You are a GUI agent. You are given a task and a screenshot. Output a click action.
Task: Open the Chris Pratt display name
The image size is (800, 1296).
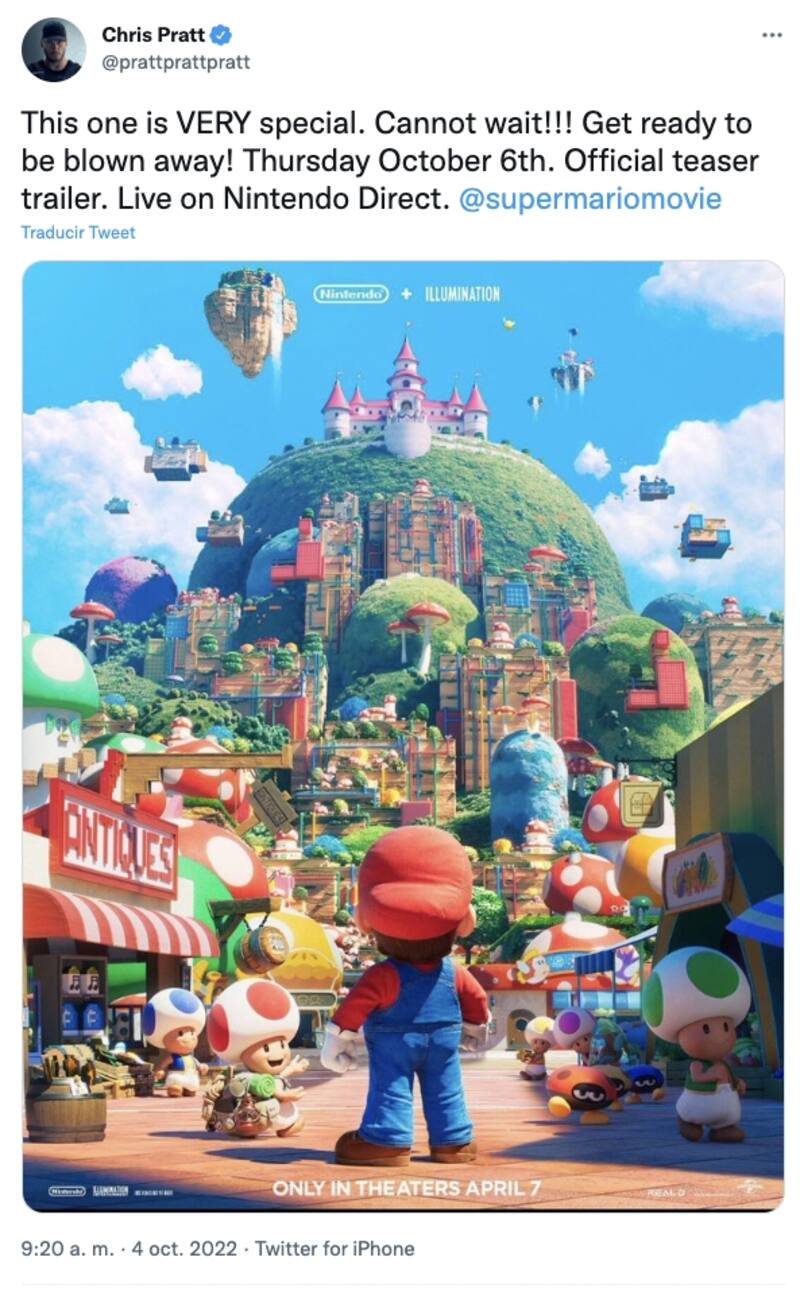coord(153,35)
